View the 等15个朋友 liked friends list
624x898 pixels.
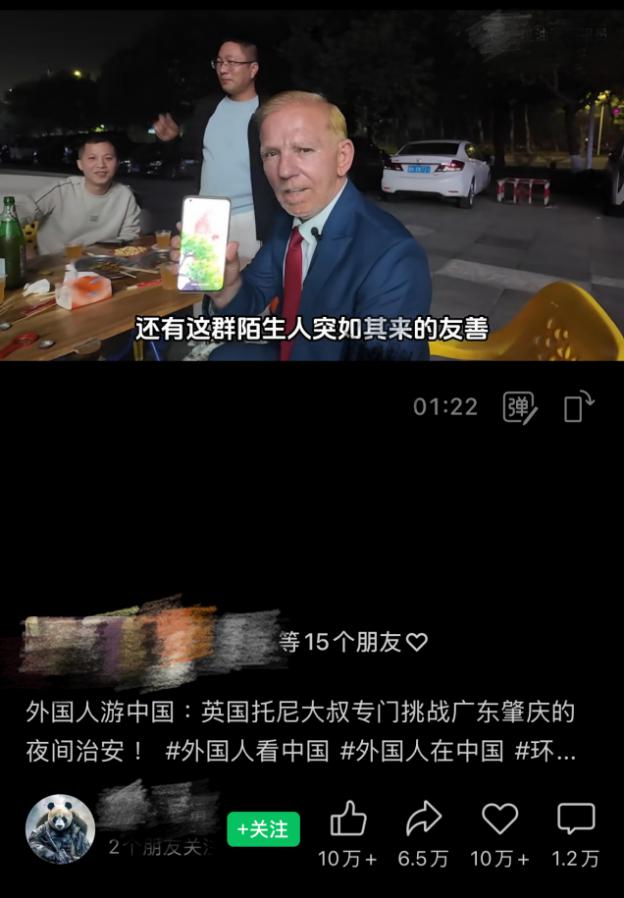click(353, 642)
